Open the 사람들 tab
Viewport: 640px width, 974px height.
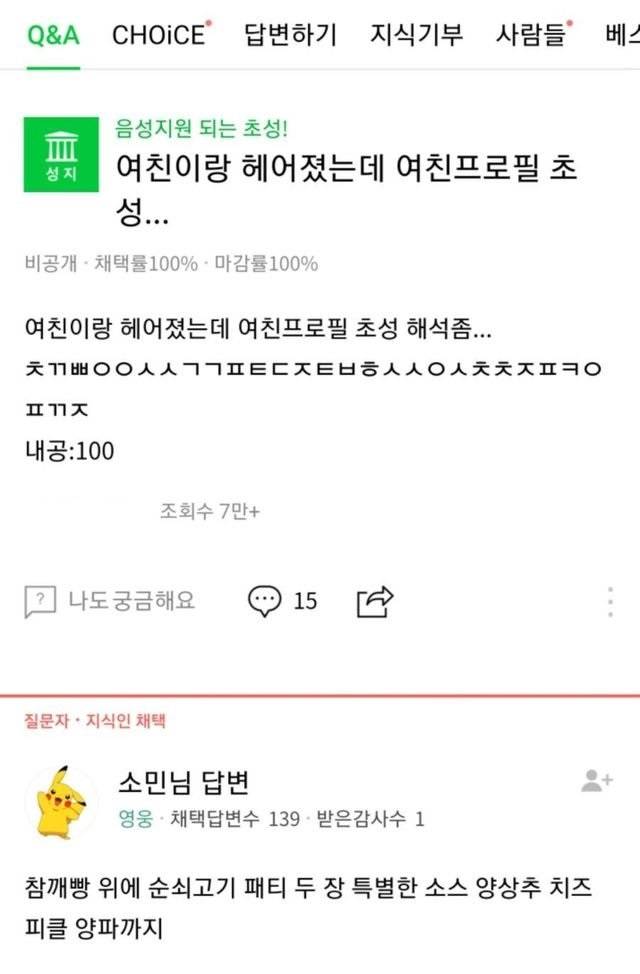531,36
